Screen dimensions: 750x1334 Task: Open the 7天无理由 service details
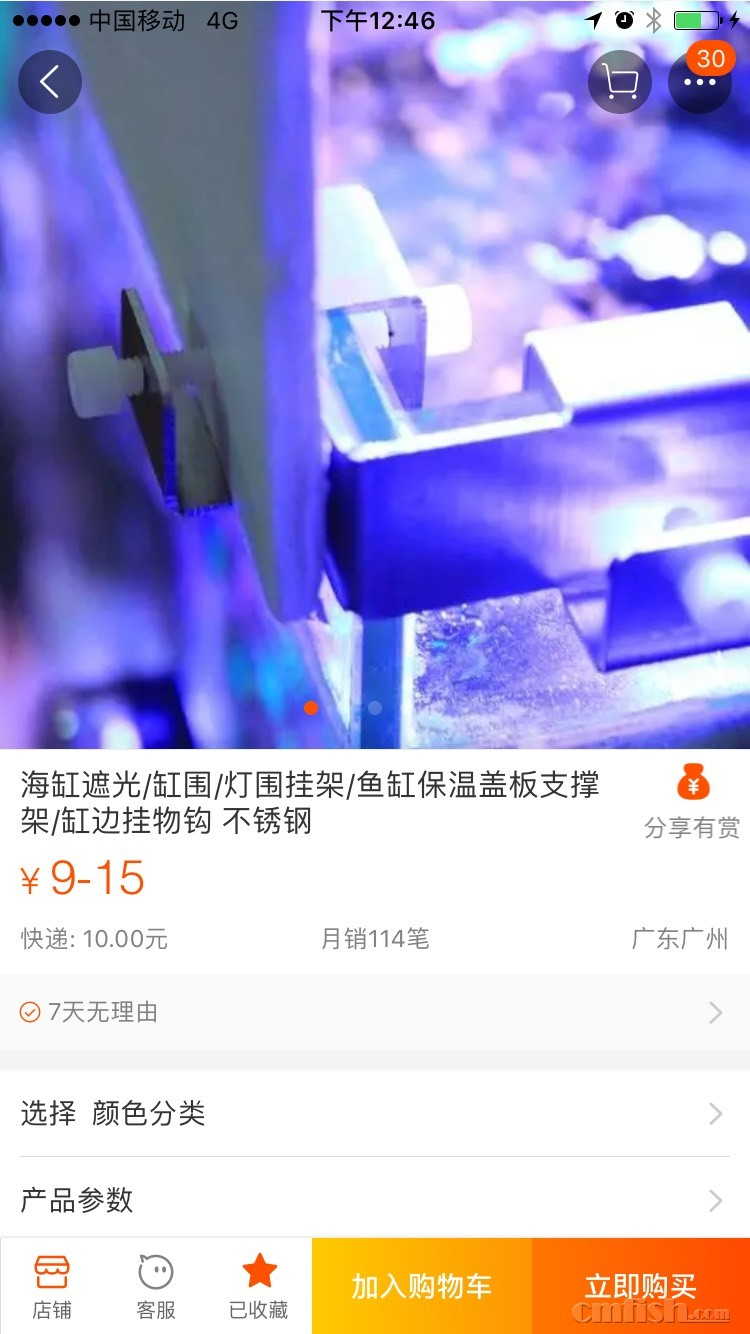coord(374,1012)
